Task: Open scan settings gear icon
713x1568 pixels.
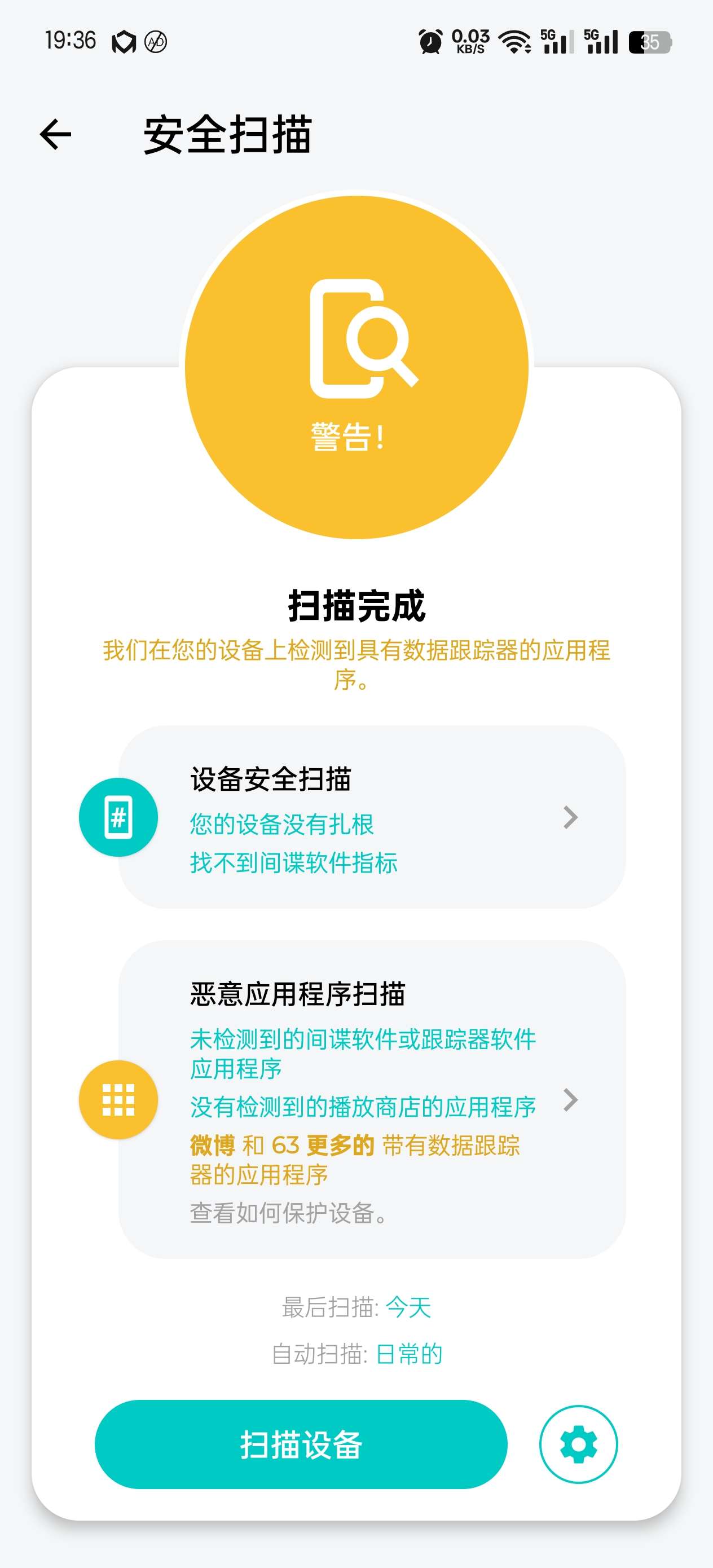Action: click(578, 1444)
